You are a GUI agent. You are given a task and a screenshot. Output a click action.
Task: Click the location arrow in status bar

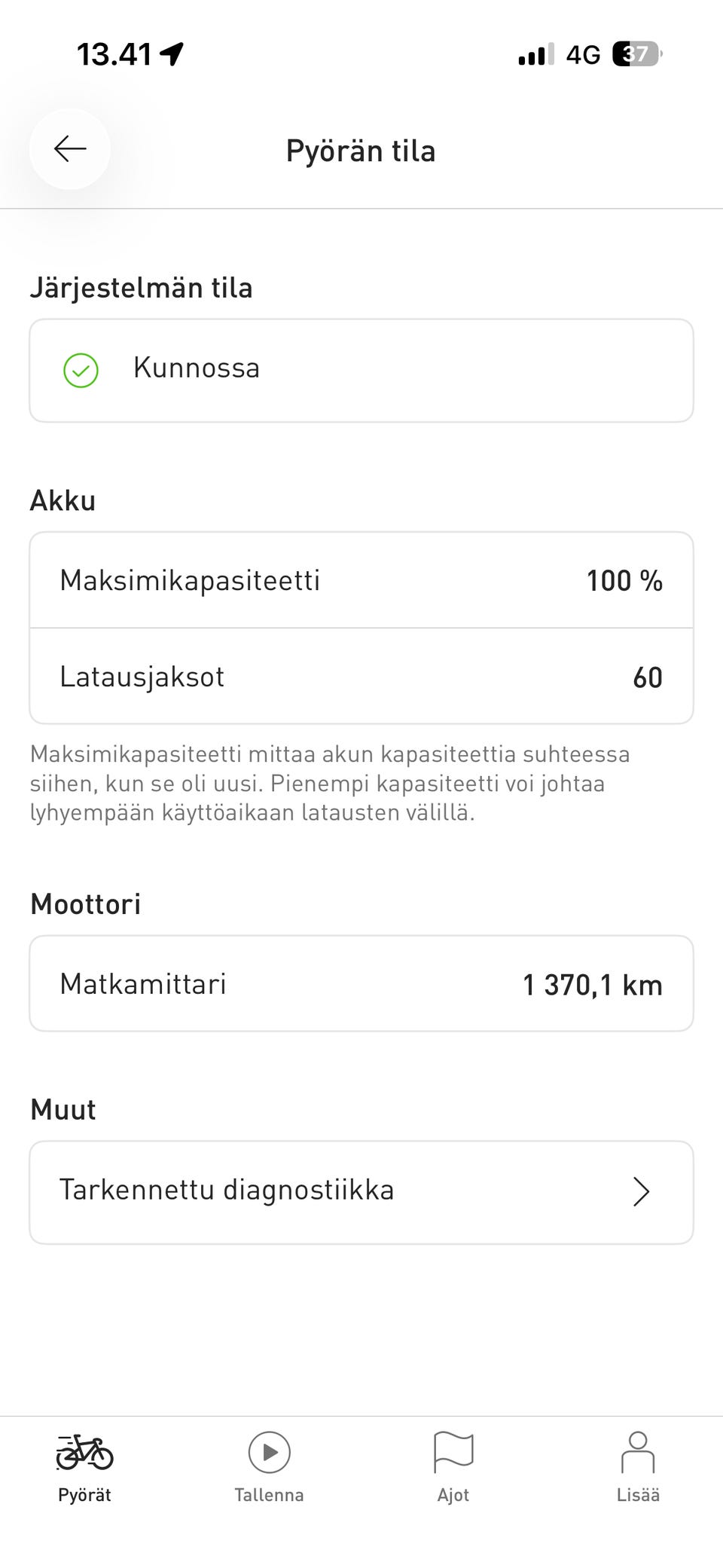(172, 53)
